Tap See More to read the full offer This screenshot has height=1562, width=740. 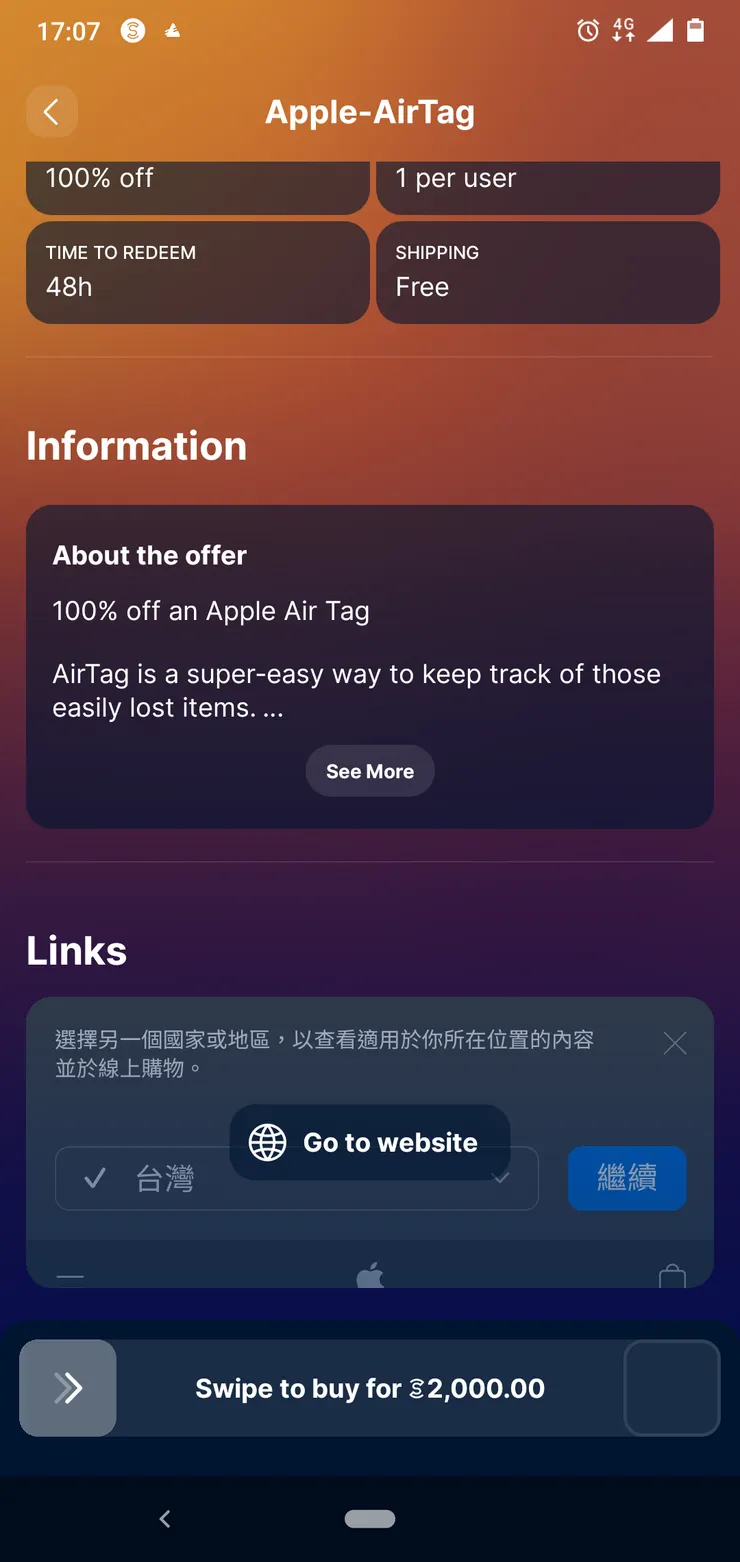click(x=369, y=771)
